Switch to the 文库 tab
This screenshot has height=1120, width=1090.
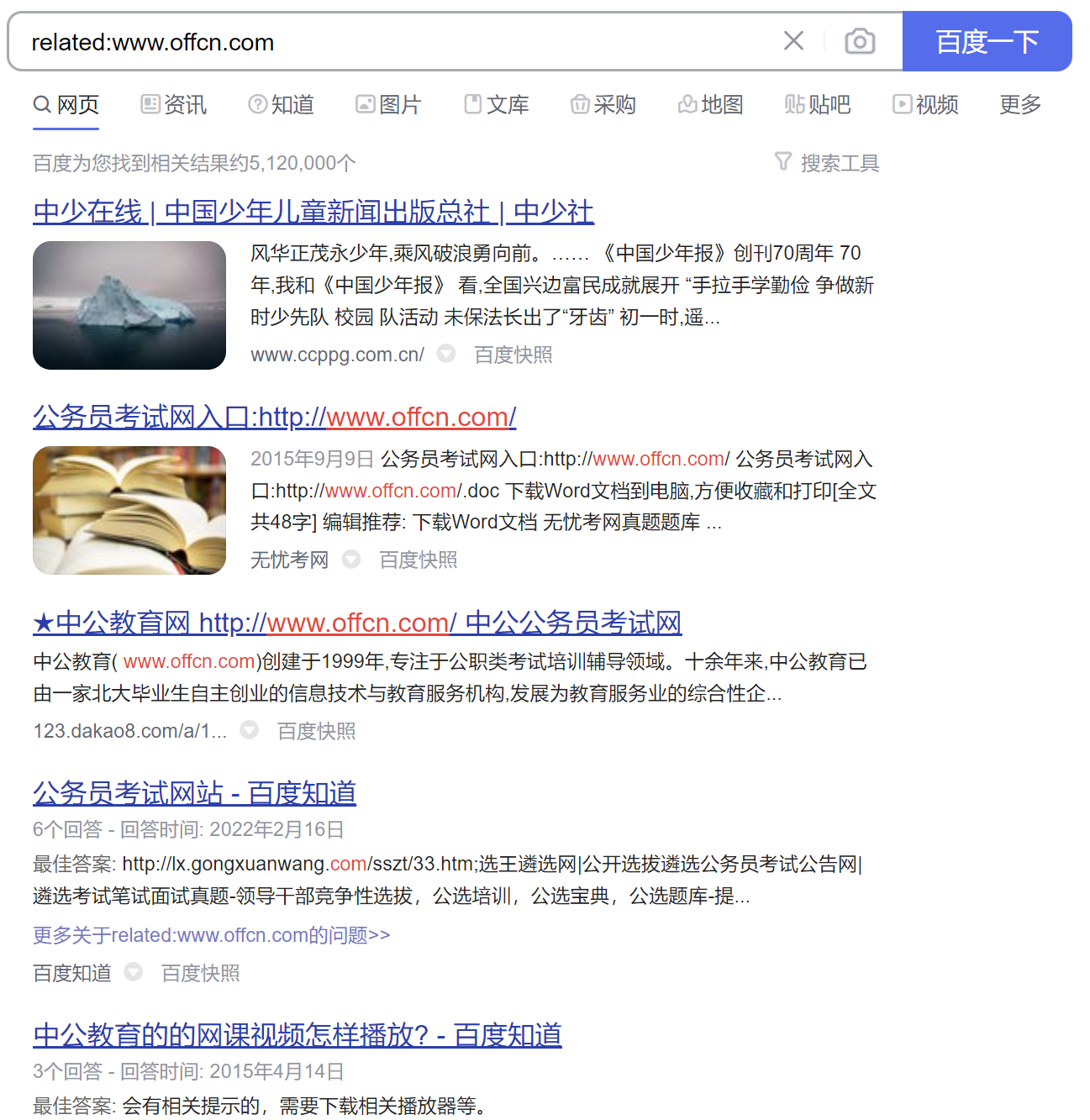497,105
